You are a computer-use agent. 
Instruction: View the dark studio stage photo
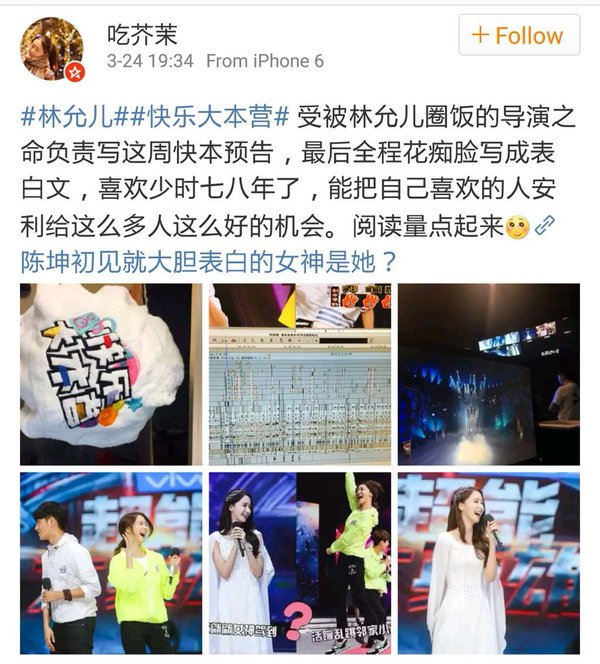point(488,374)
